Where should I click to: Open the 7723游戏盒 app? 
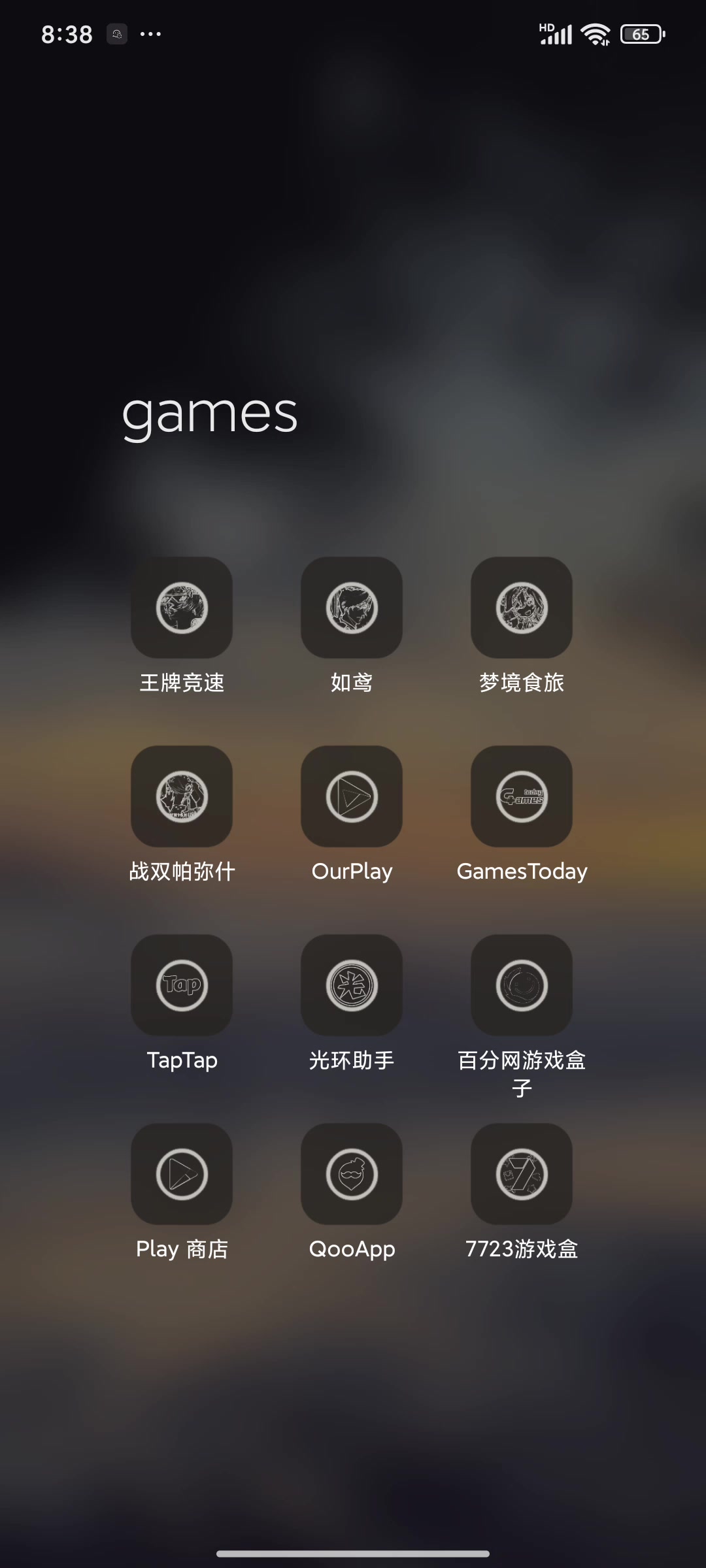tap(522, 1174)
